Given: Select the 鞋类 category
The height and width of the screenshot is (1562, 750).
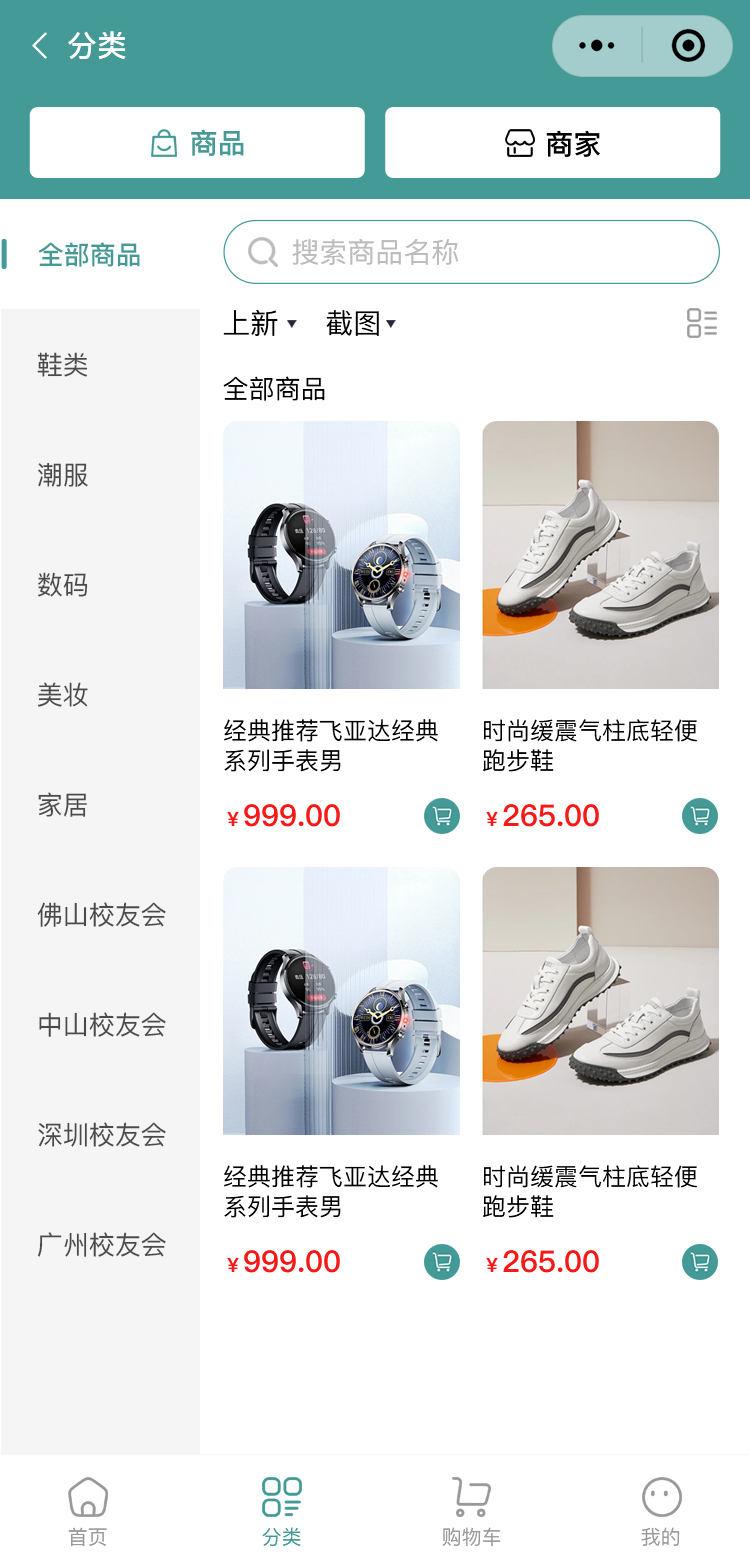Looking at the screenshot, I should (63, 365).
